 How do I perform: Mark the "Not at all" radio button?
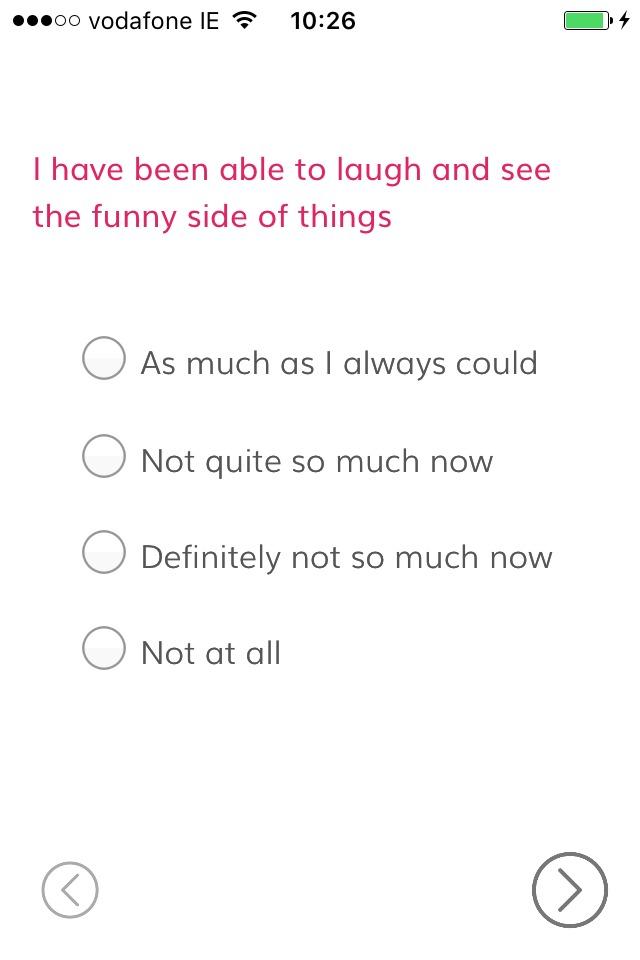(104, 649)
